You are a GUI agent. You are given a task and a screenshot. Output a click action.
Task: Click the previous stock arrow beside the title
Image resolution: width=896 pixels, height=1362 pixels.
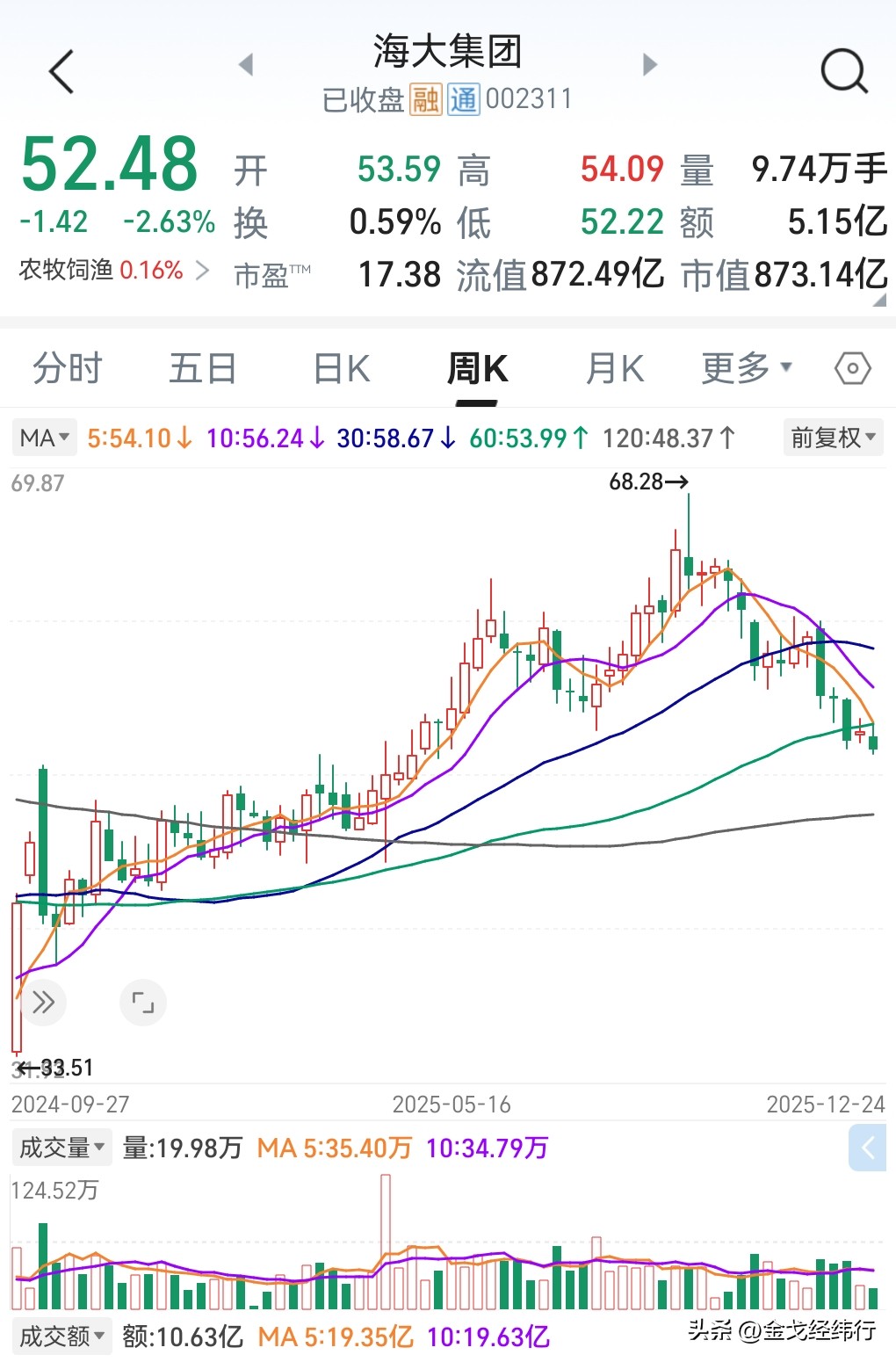(x=246, y=65)
